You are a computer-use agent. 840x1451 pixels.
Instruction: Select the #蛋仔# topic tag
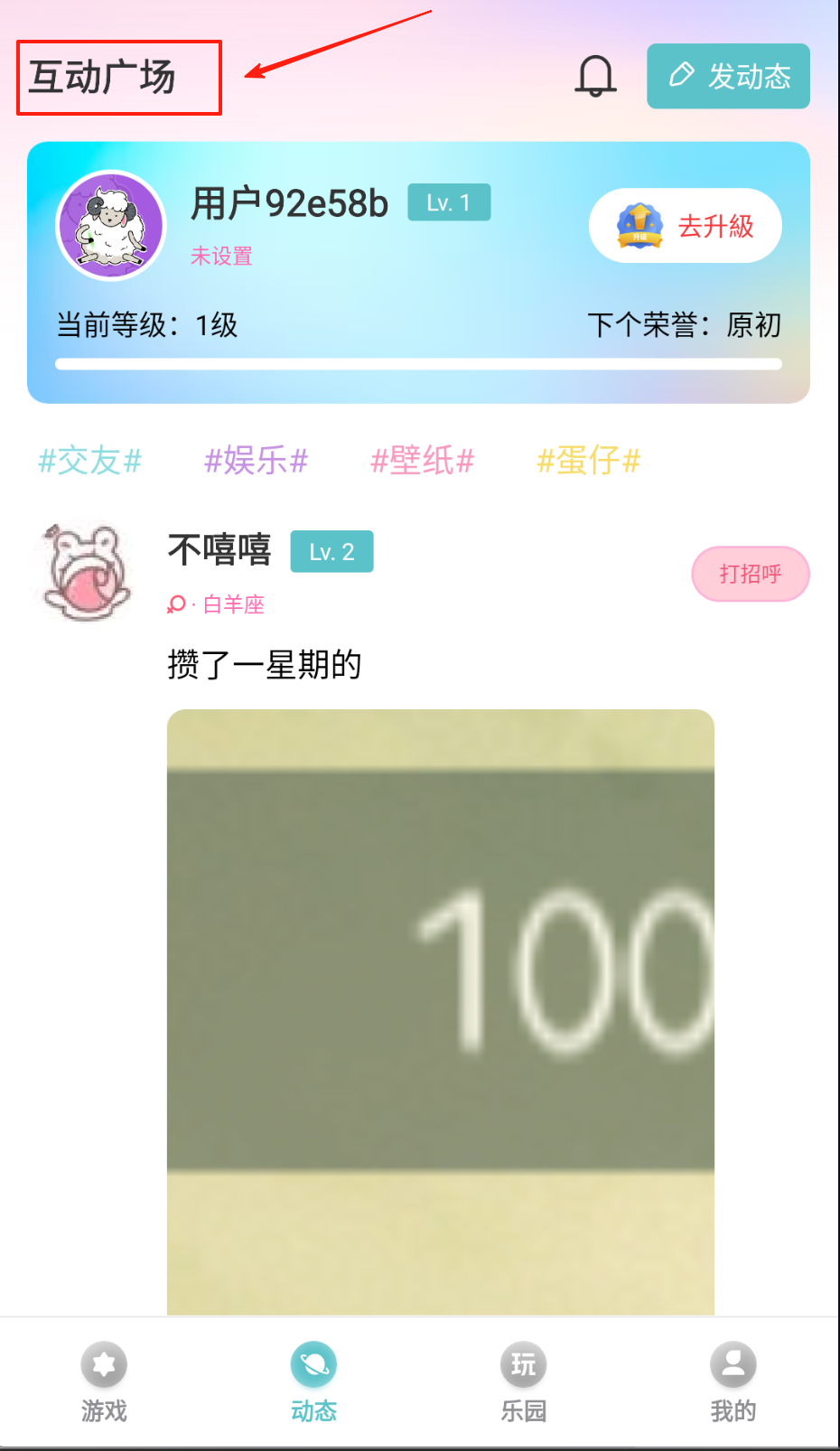[x=589, y=461]
